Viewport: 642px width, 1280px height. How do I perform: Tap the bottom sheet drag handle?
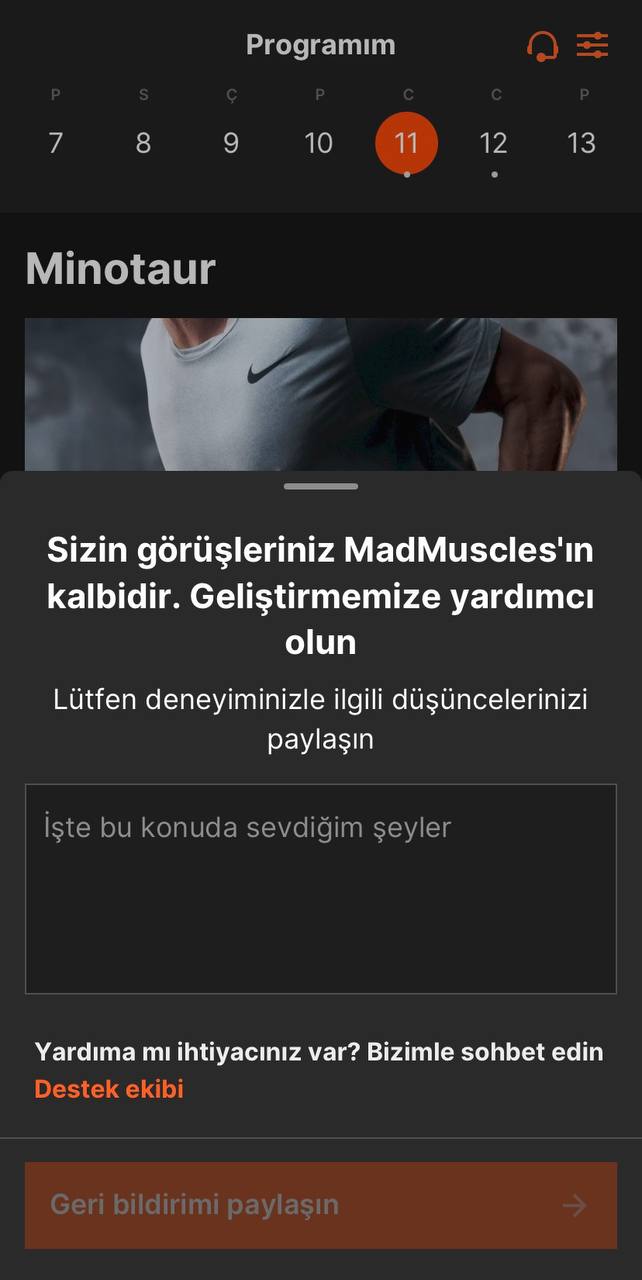tap(320, 487)
